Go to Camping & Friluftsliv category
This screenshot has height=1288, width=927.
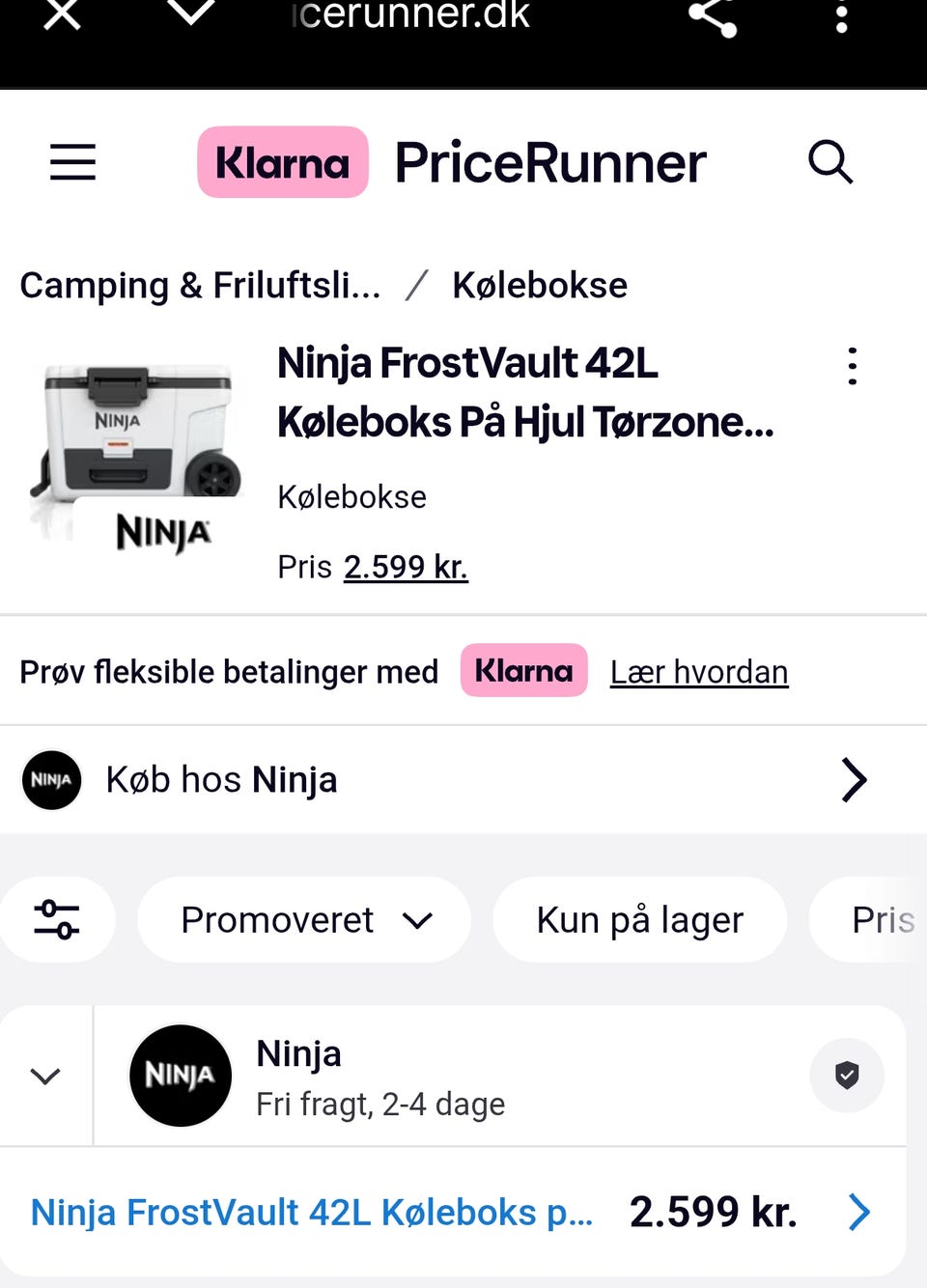[x=200, y=286]
